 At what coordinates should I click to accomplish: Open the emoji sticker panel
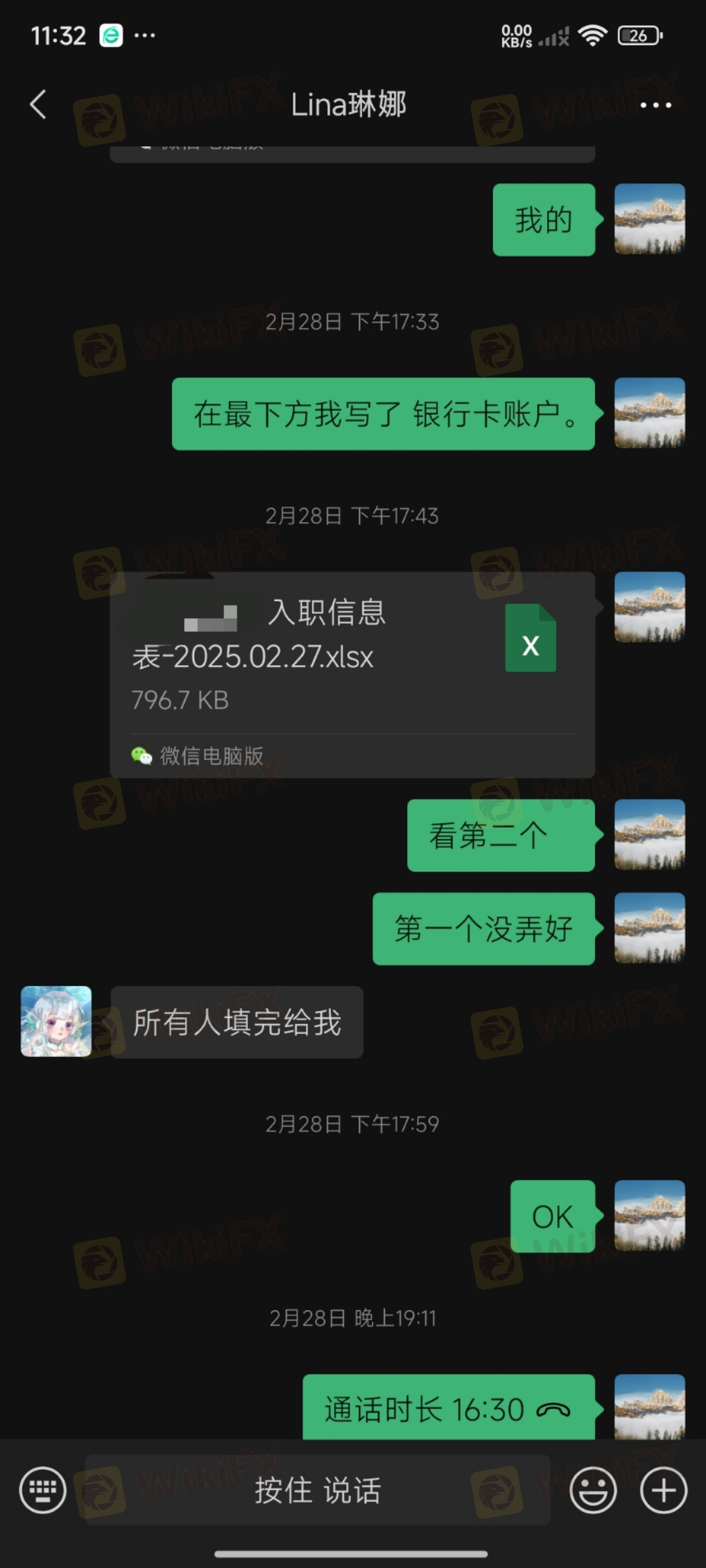click(x=593, y=1490)
